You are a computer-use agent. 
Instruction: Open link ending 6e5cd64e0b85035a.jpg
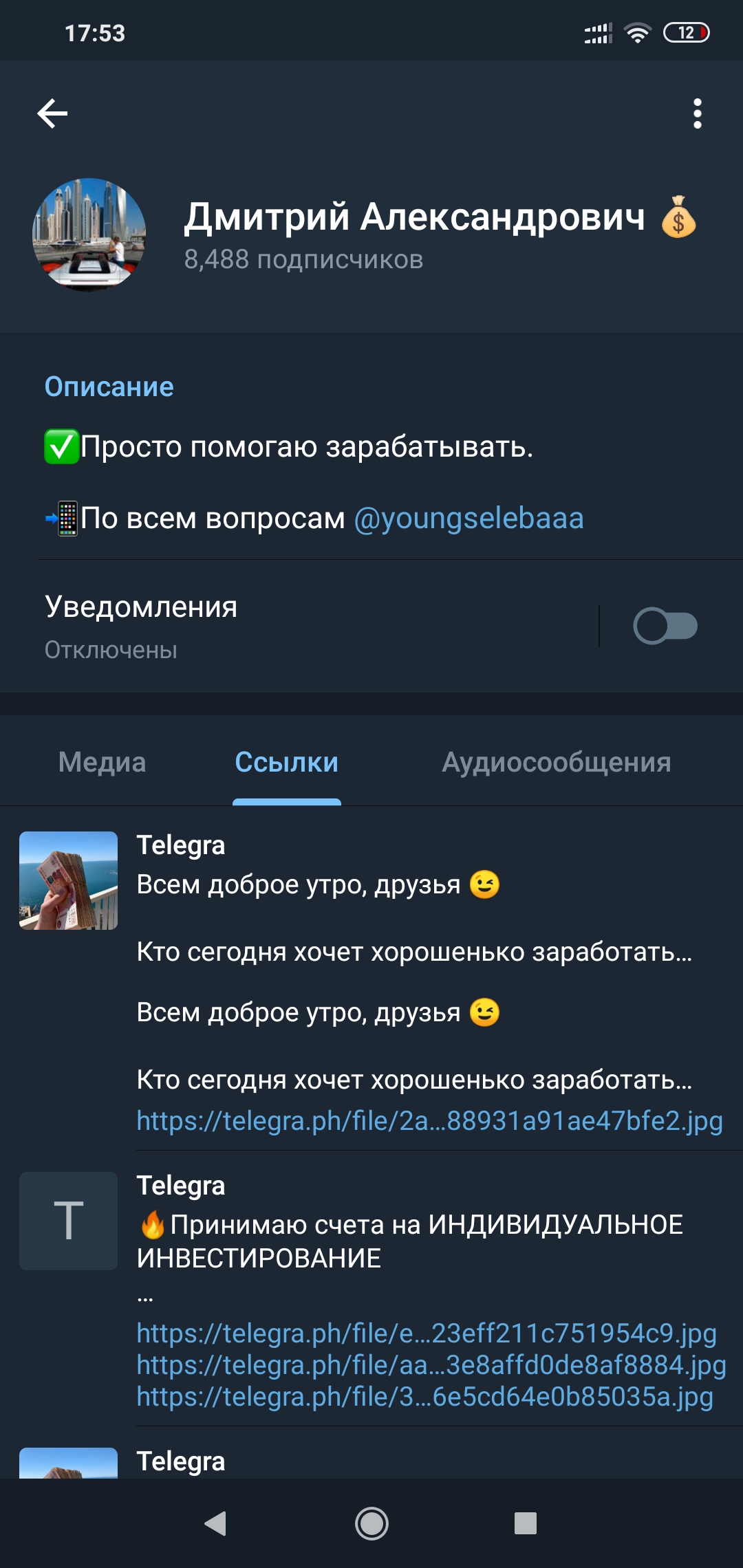(x=425, y=1396)
